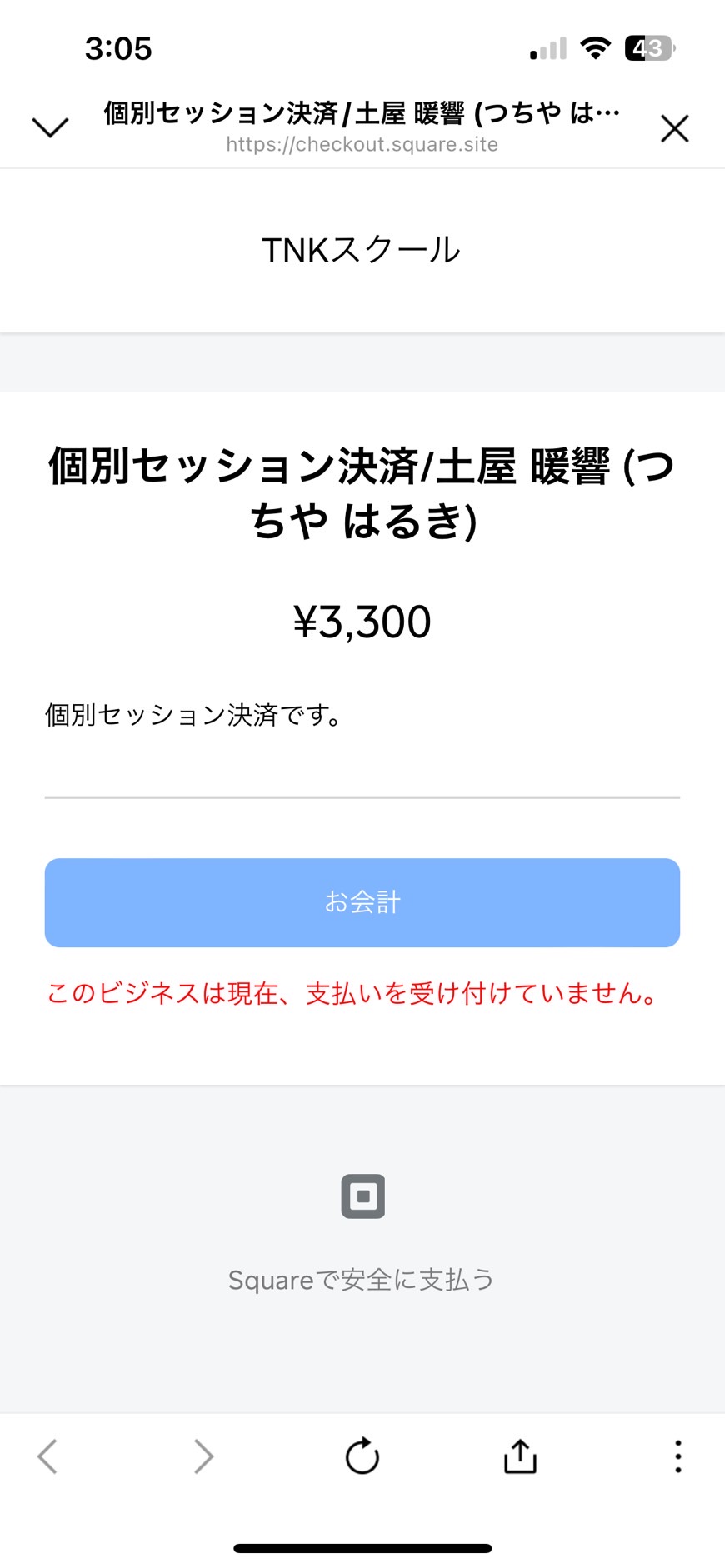Go back to the previous page
The height and width of the screenshot is (1568, 725).
47,1456
